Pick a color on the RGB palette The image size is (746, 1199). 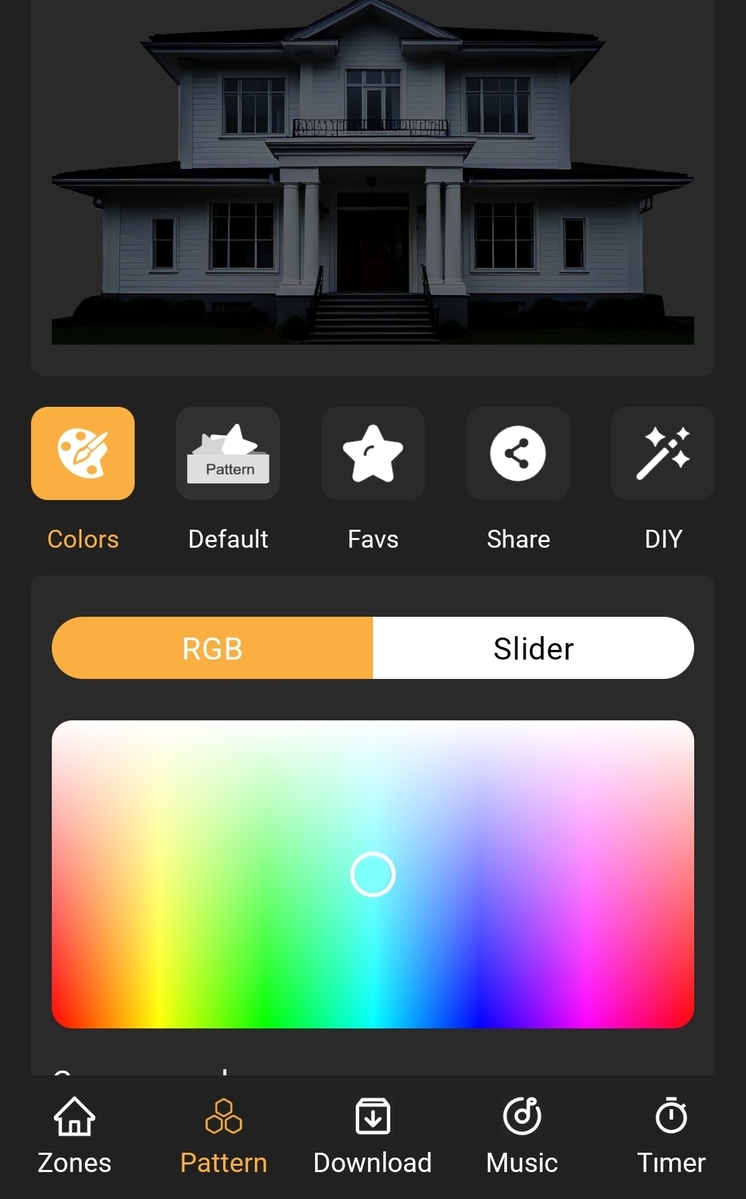coord(373,874)
